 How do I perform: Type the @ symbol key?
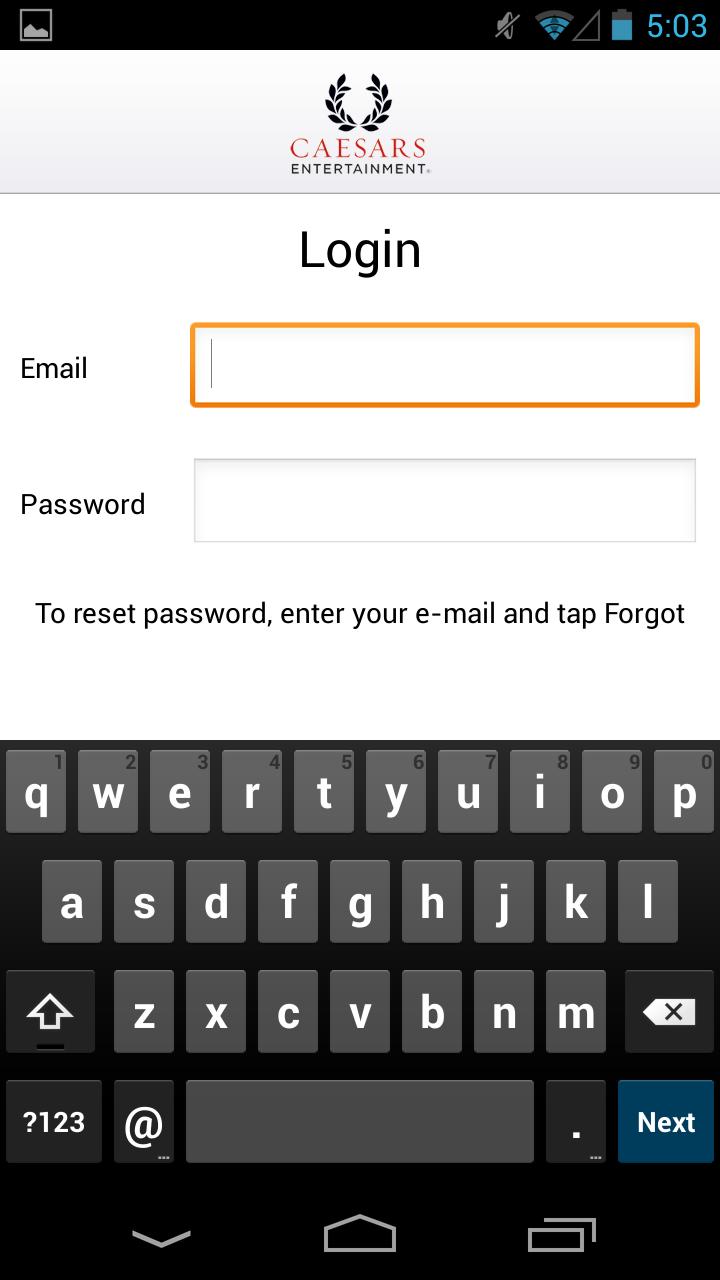pos(144,1122)
